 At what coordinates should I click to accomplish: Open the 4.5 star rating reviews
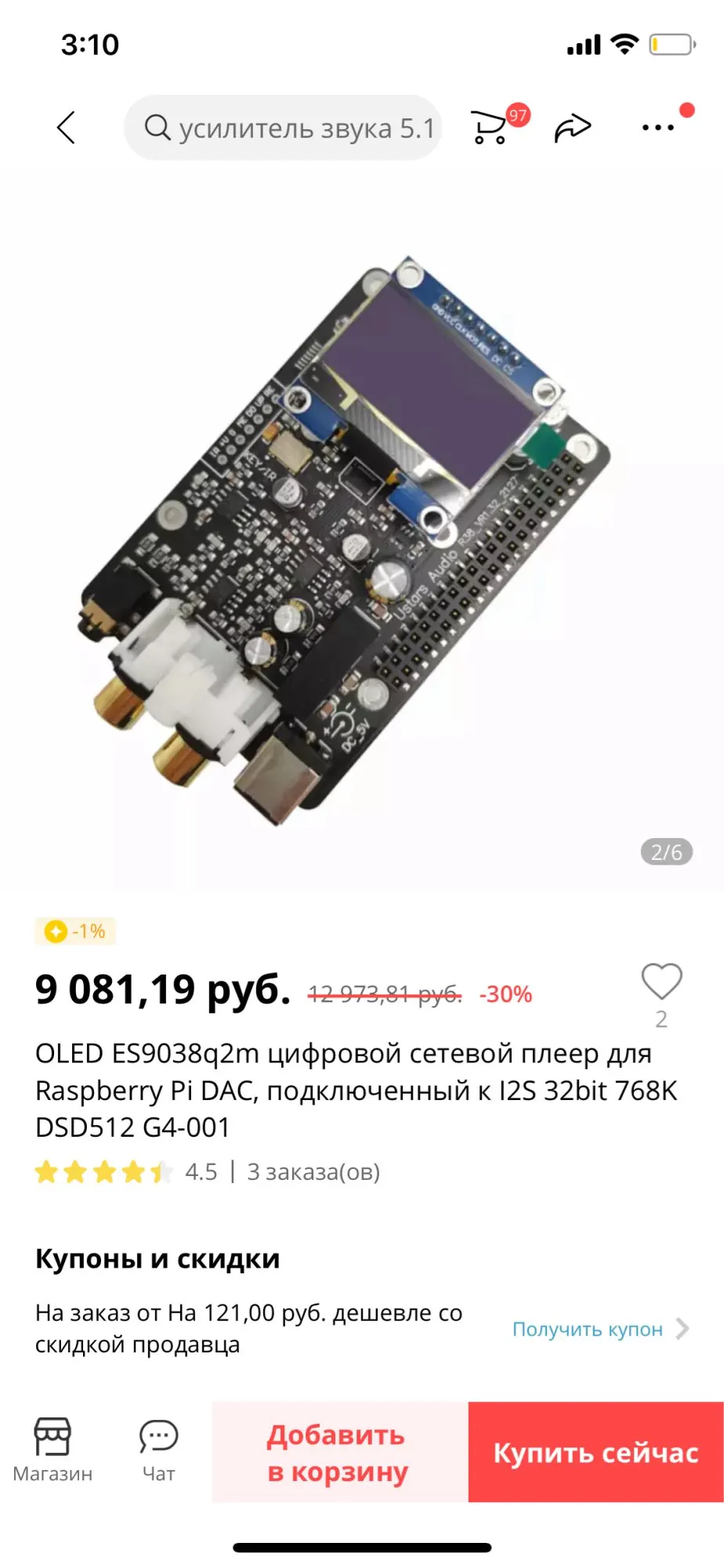tap(125, 1172)
